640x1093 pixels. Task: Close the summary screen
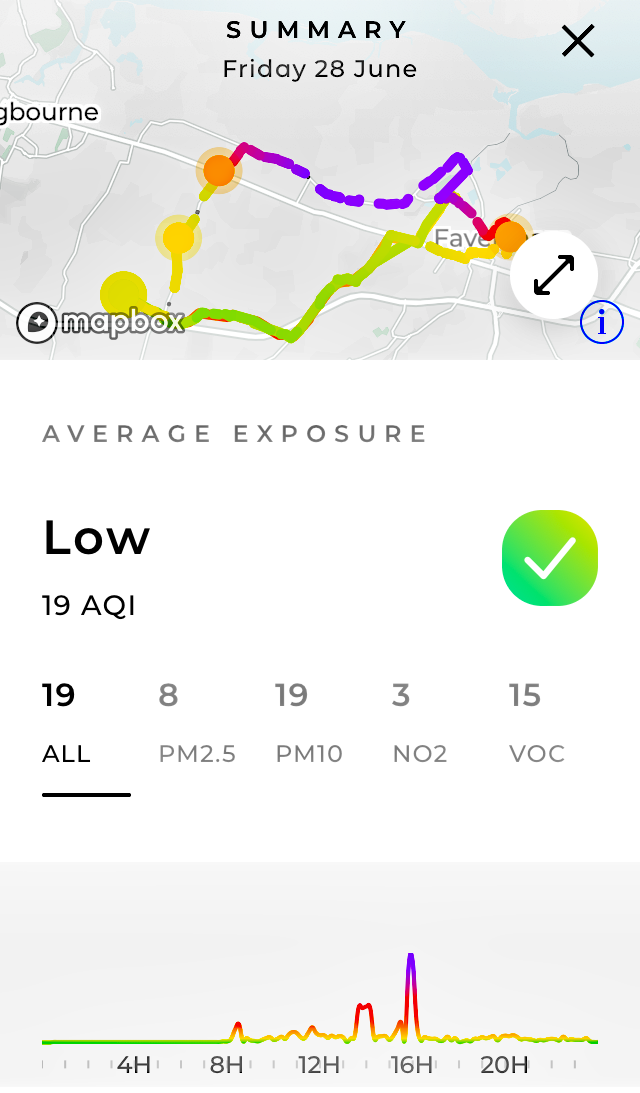coord(578,41)
